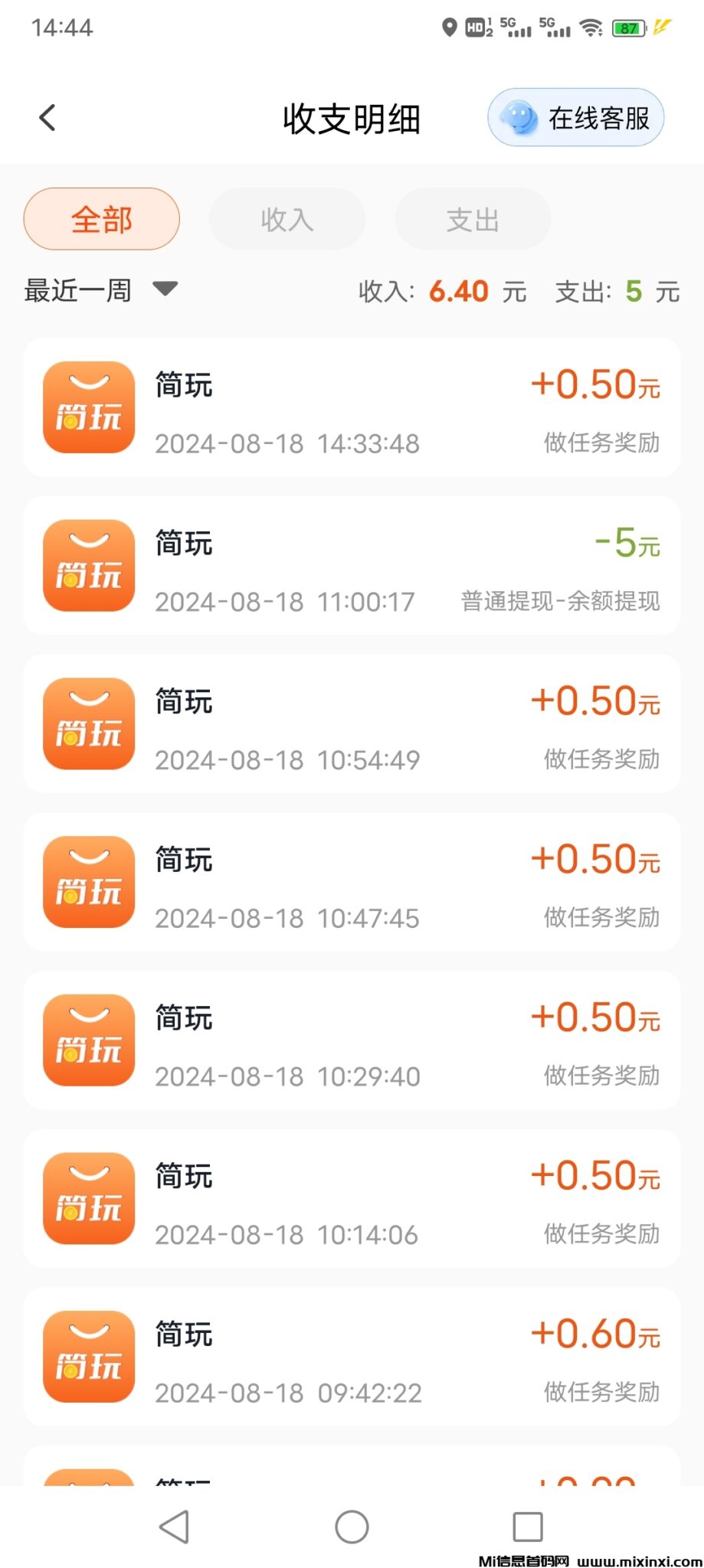The image size is (704, 1568).
Task: Expand the date range selector
Action: (x=103, y=291)
